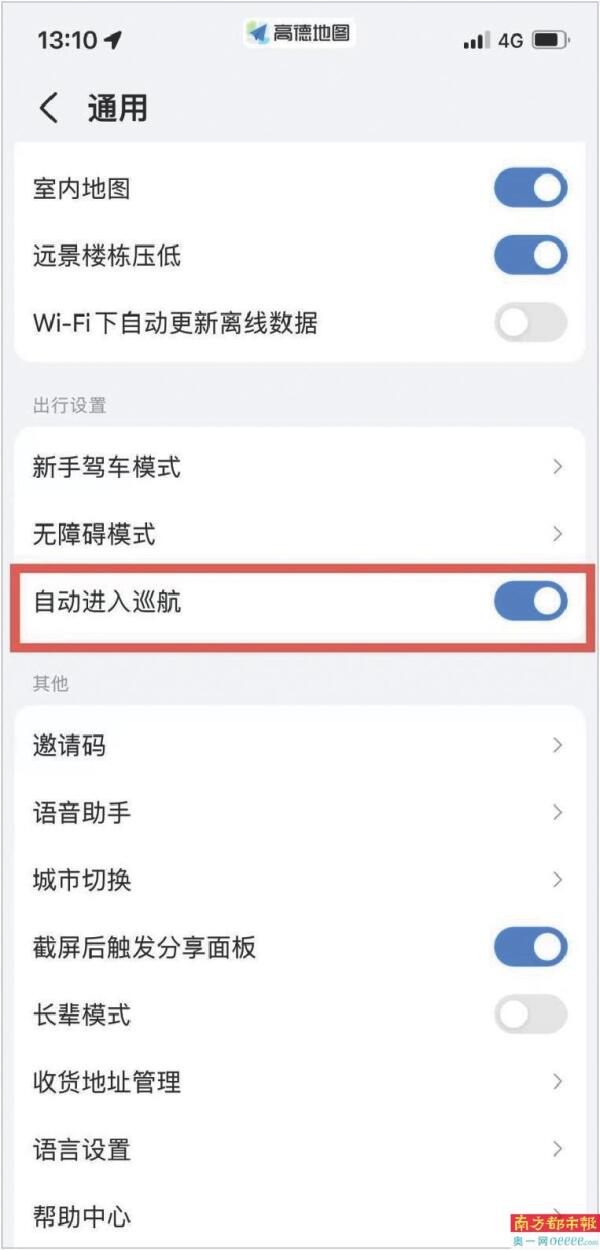
Task: Enable Wi-Fi下自动更新离线数据
Action: coord(530,323)
